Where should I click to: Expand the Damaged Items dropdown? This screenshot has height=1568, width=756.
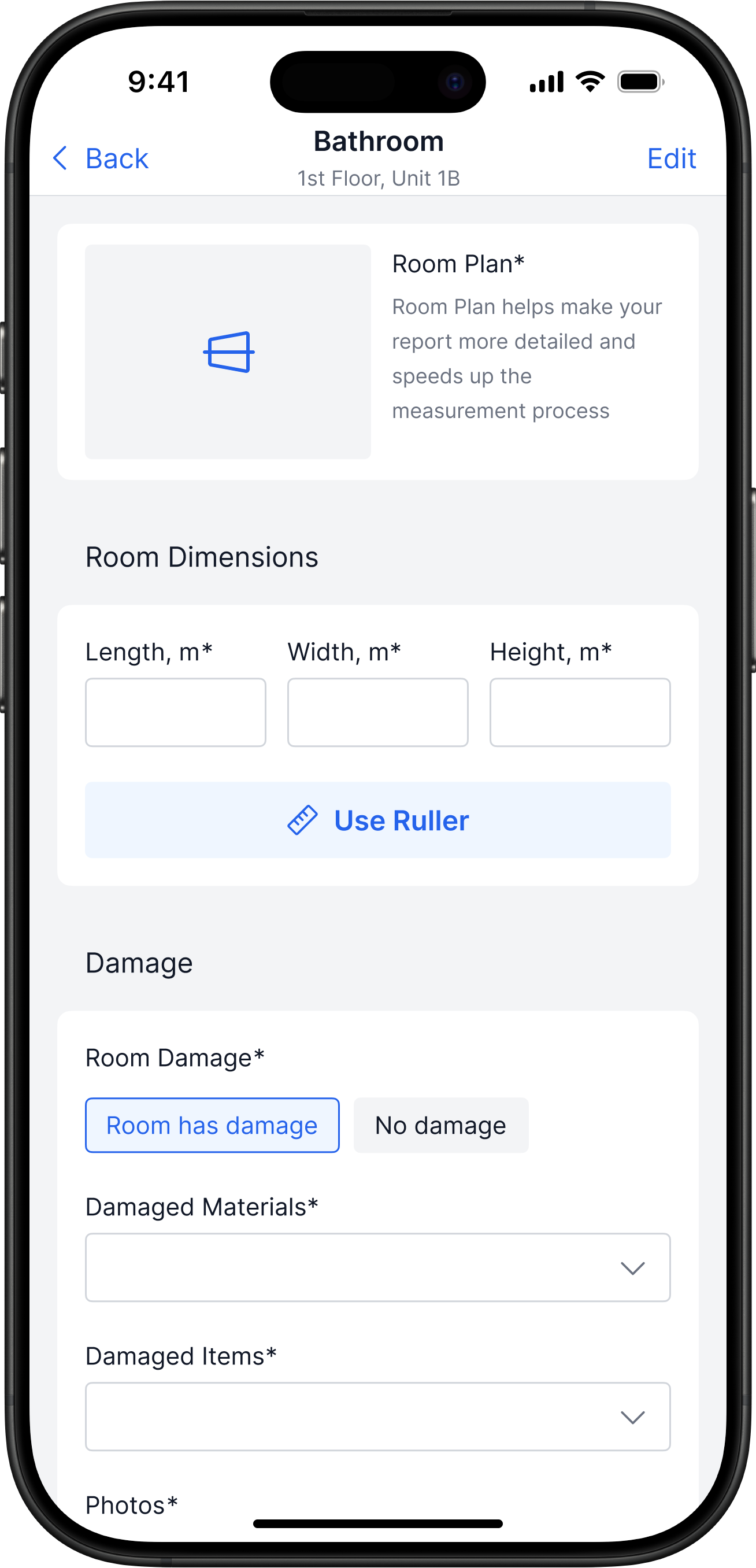coord(377,1417)
